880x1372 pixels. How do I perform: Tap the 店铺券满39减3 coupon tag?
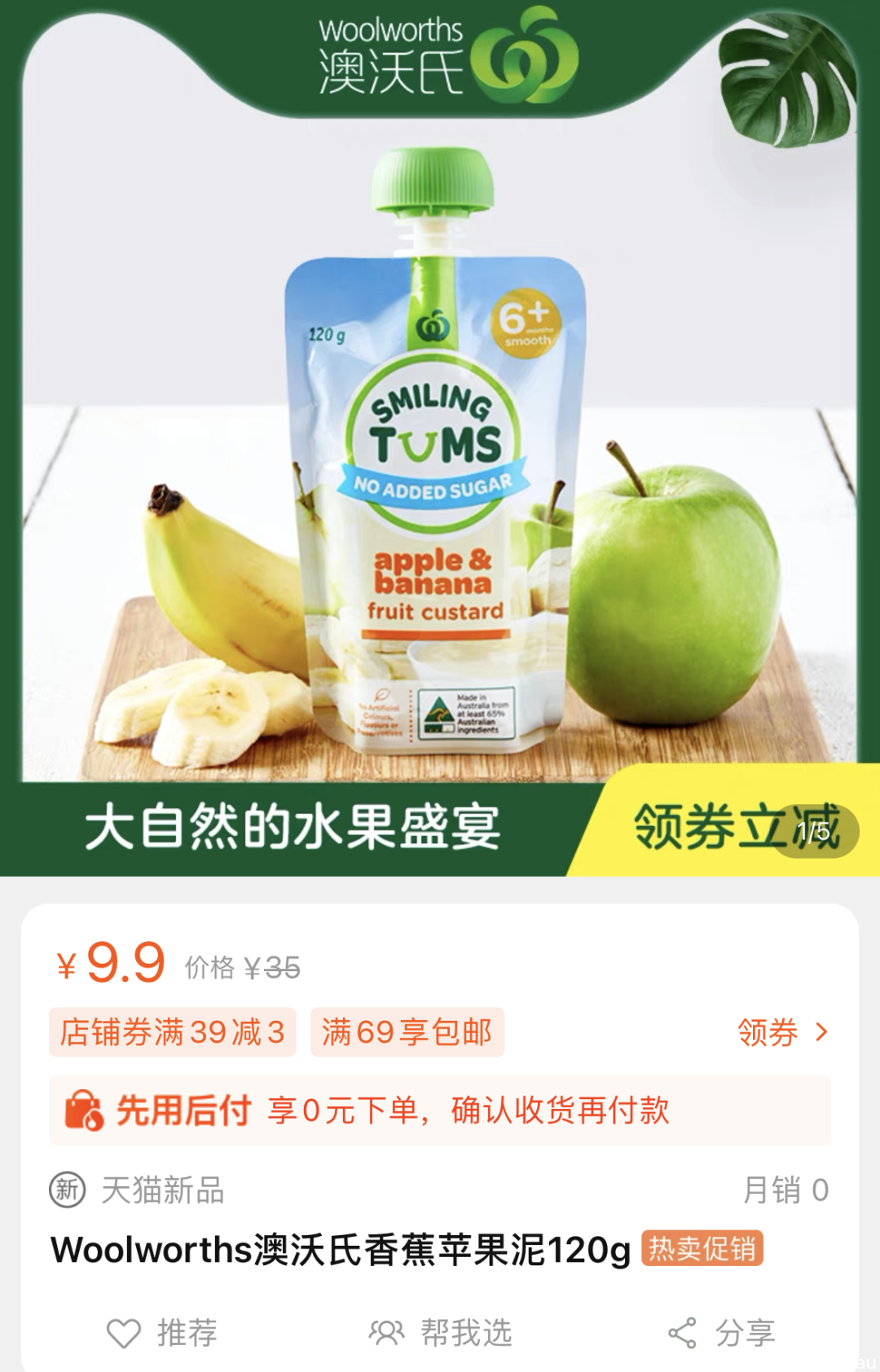pos(173,1032)
